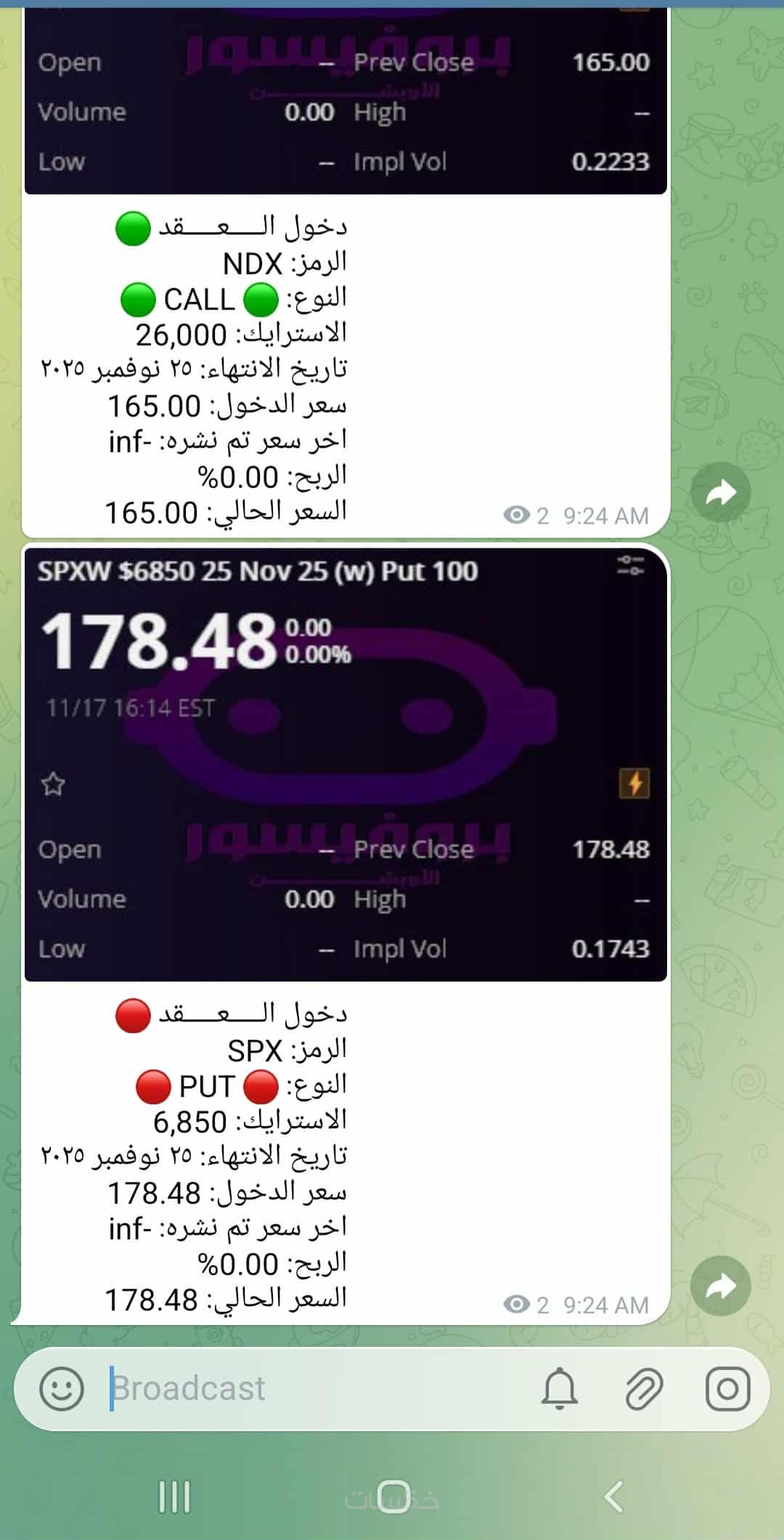Attach a file with the paperclip
Image resolution: width=784 pixels, height=1540 pixels.
pos(643,1388)
